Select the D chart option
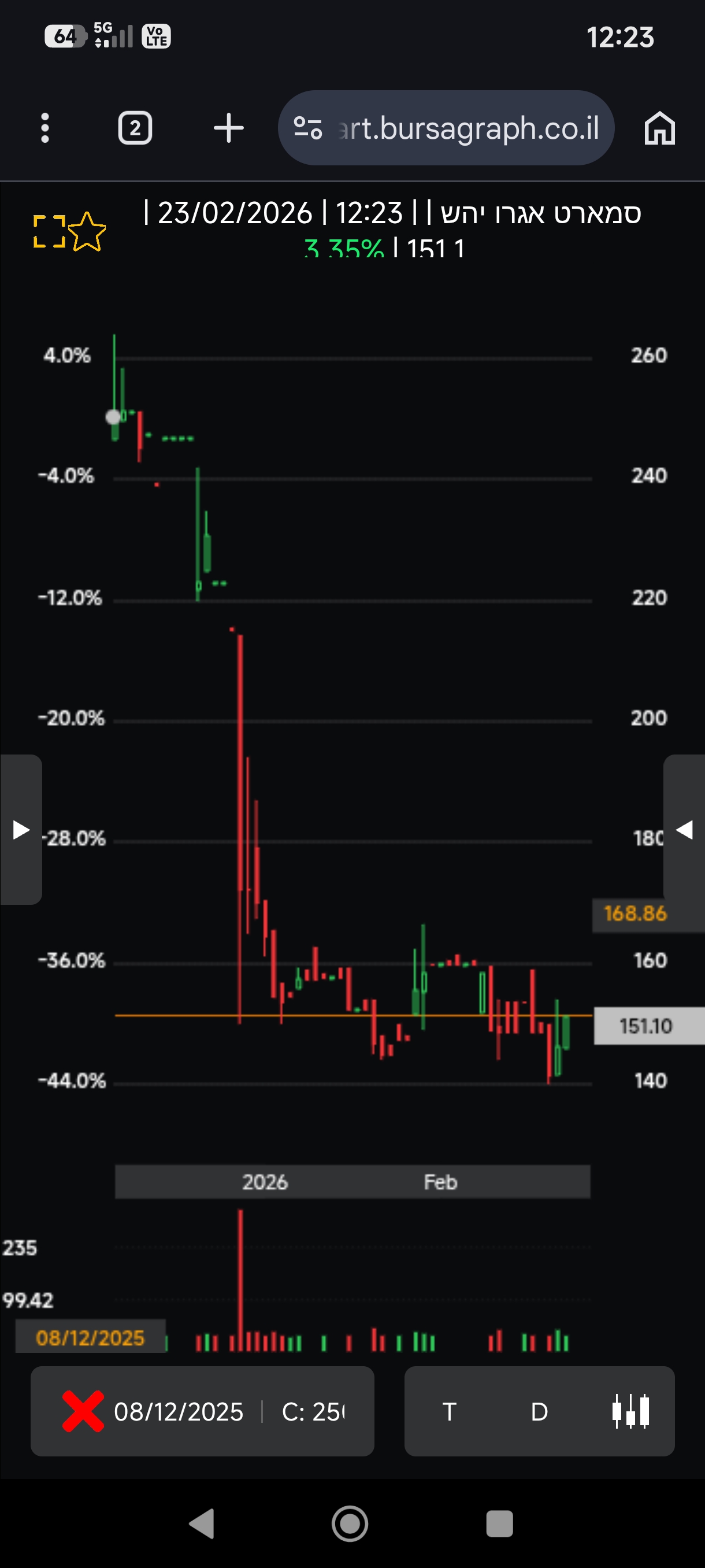Viewport: 705px width, 1568px height. (x=539, y=1411)
